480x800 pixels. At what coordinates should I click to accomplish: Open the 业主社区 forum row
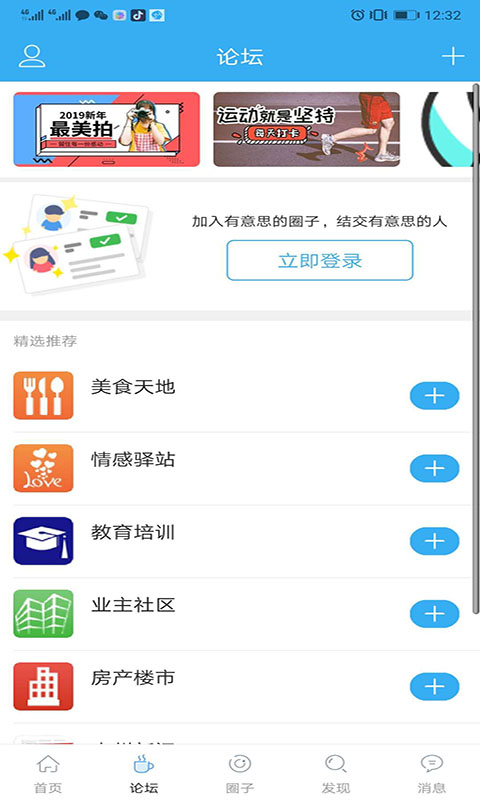[x=241, y=614]
